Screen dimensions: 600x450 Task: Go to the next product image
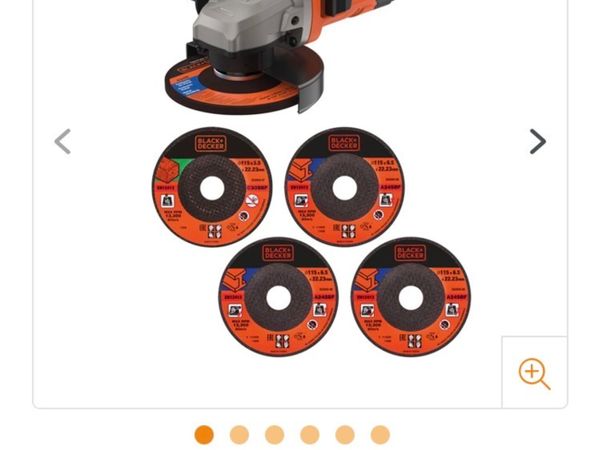click(537, 142)
